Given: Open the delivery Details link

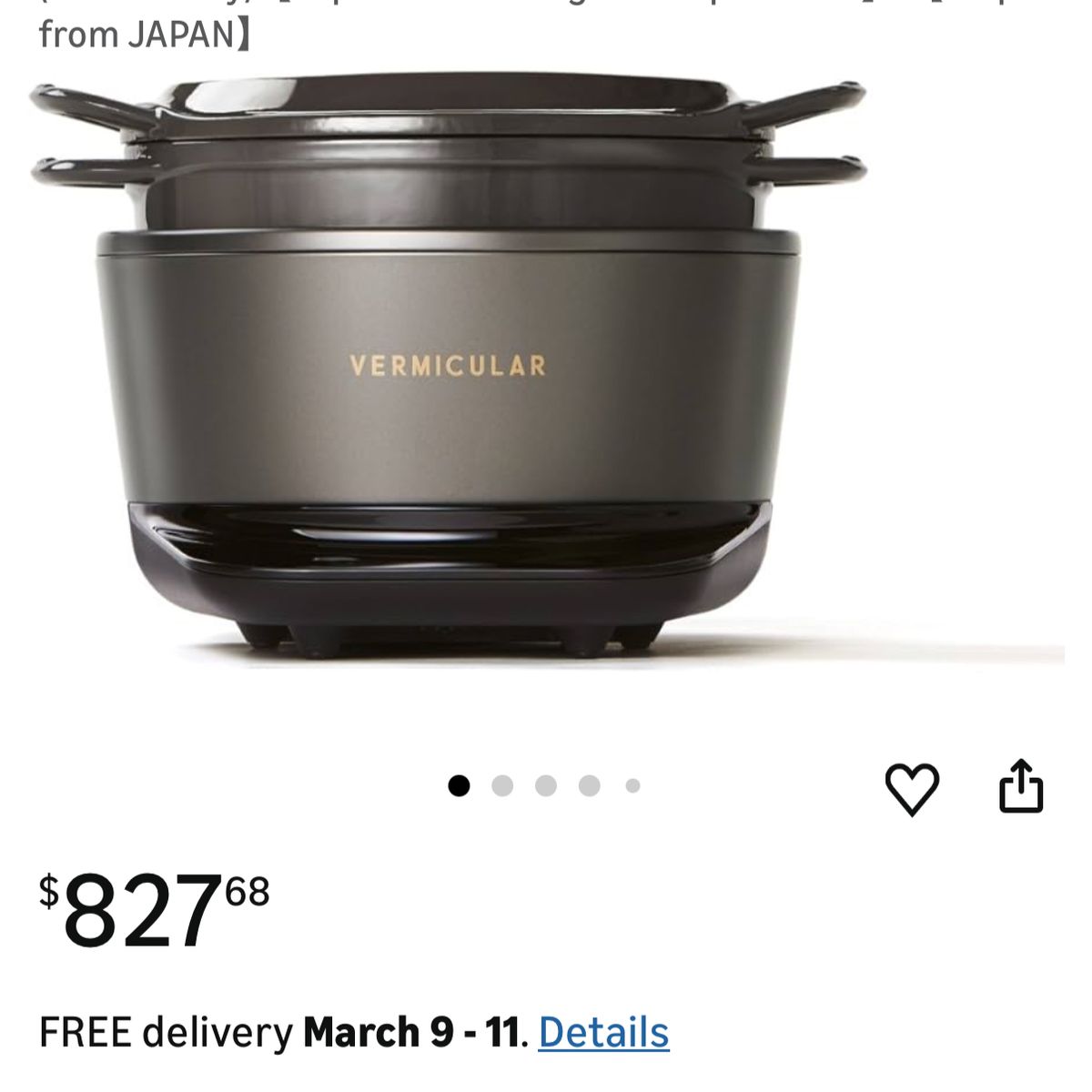Looking at the screenshot, I should [603, 1033].
